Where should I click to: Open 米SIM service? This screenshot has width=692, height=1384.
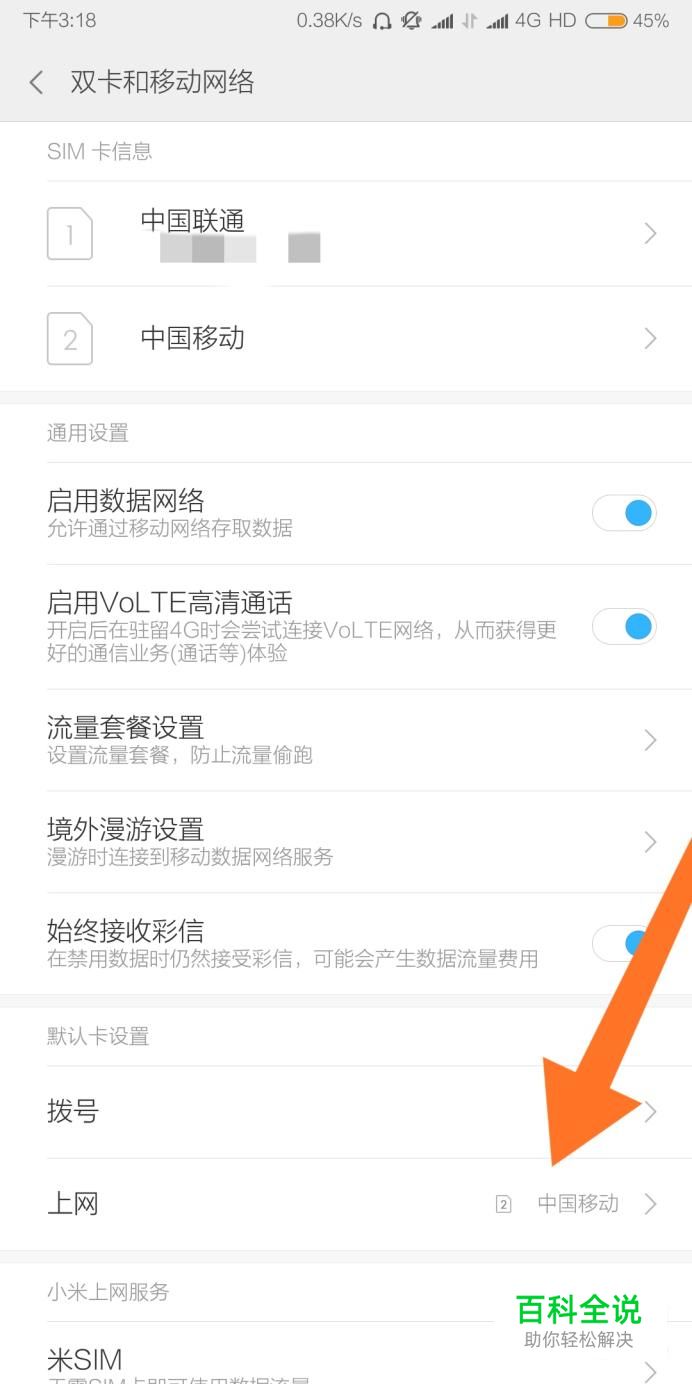tap(346, 1356)
